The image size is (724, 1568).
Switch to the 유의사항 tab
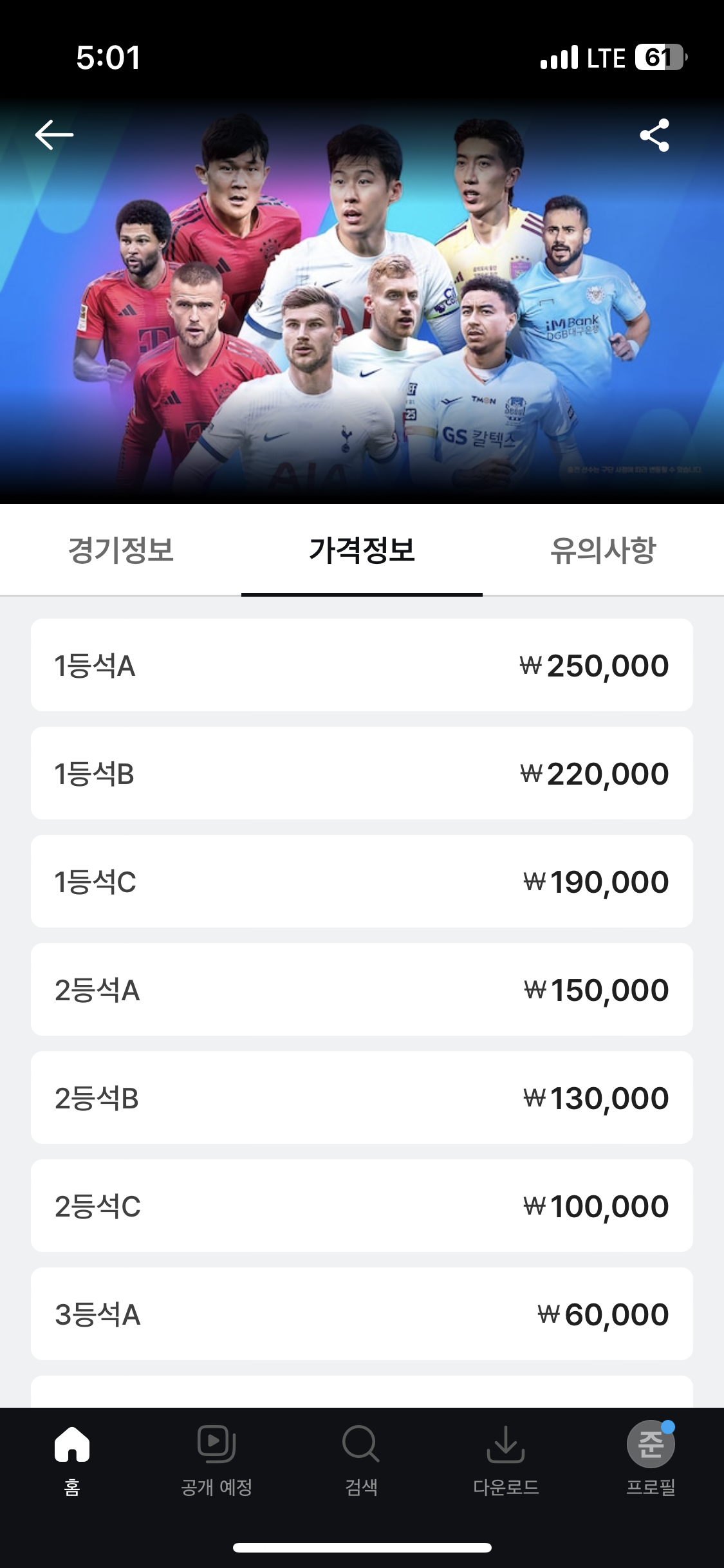point(605,550)
